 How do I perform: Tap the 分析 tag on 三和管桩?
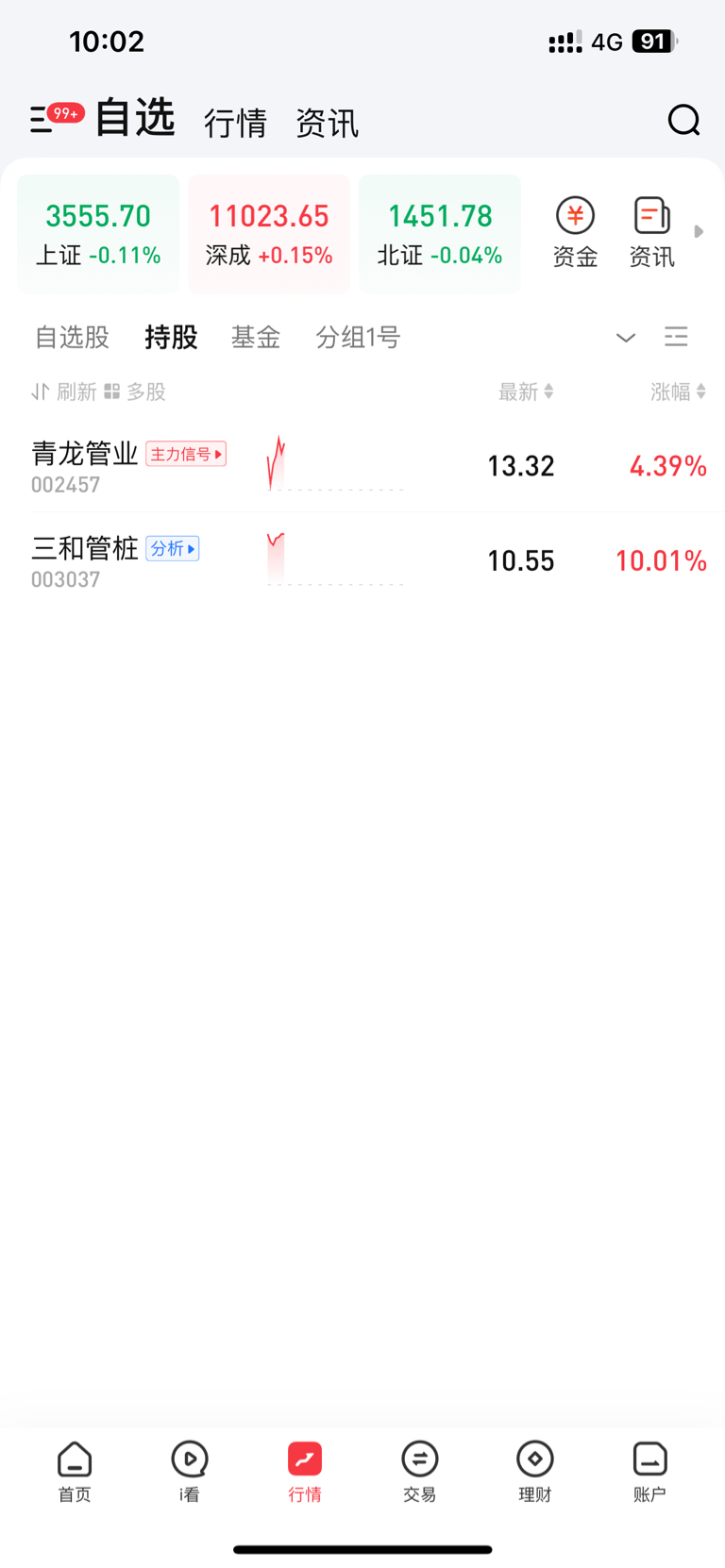172,548
